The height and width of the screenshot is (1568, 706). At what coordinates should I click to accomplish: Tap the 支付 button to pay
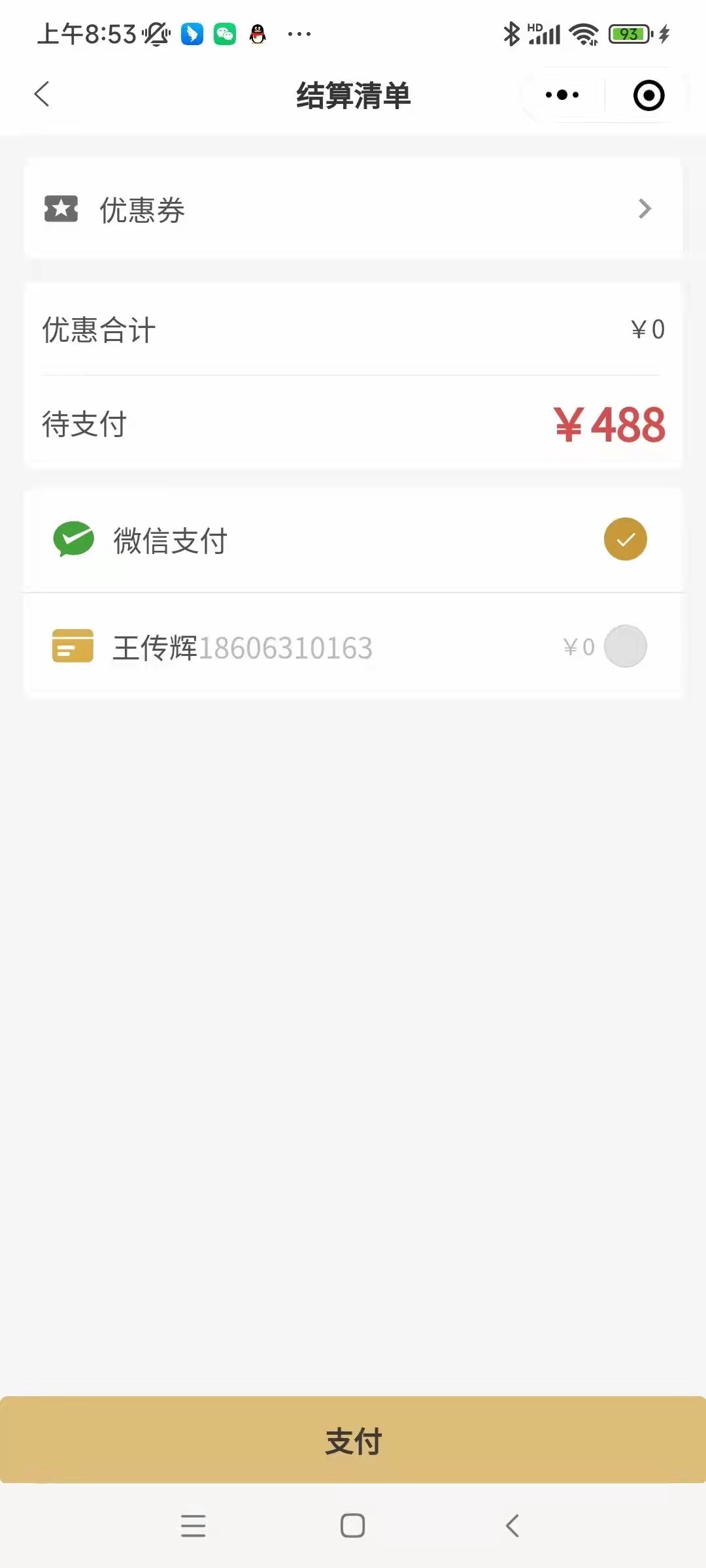[353, 1440]
